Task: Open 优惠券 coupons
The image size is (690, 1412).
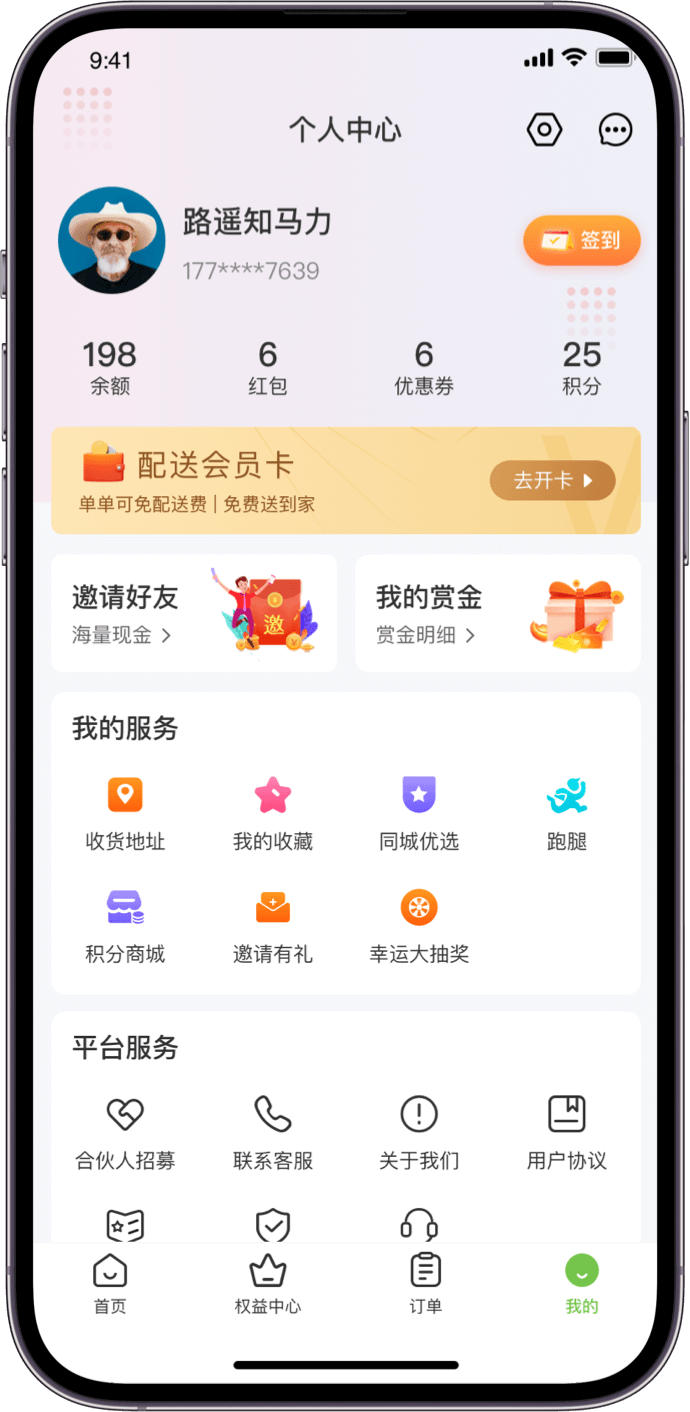Action: pos(424,367)
